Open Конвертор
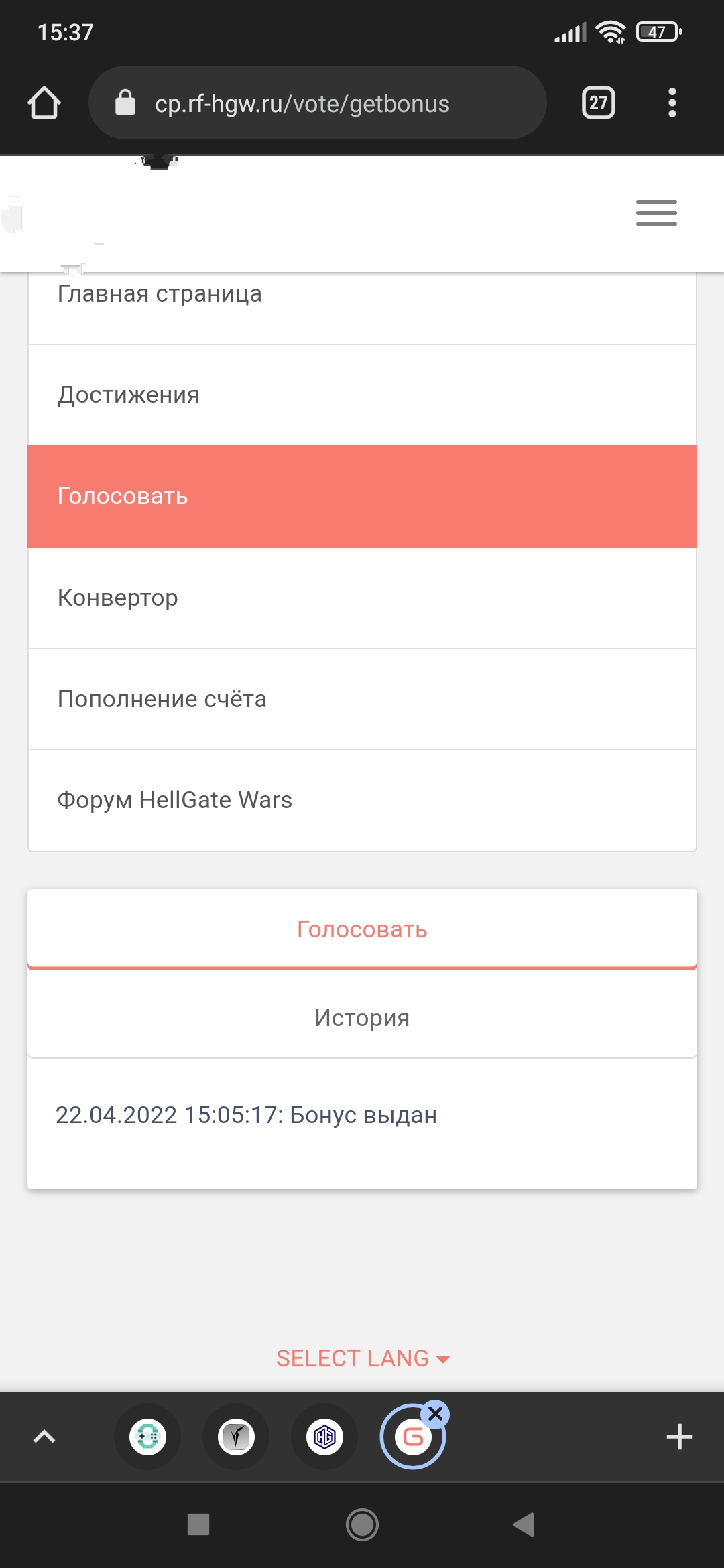This screenshot has height=1568, width=724. [x=362, y=598]
